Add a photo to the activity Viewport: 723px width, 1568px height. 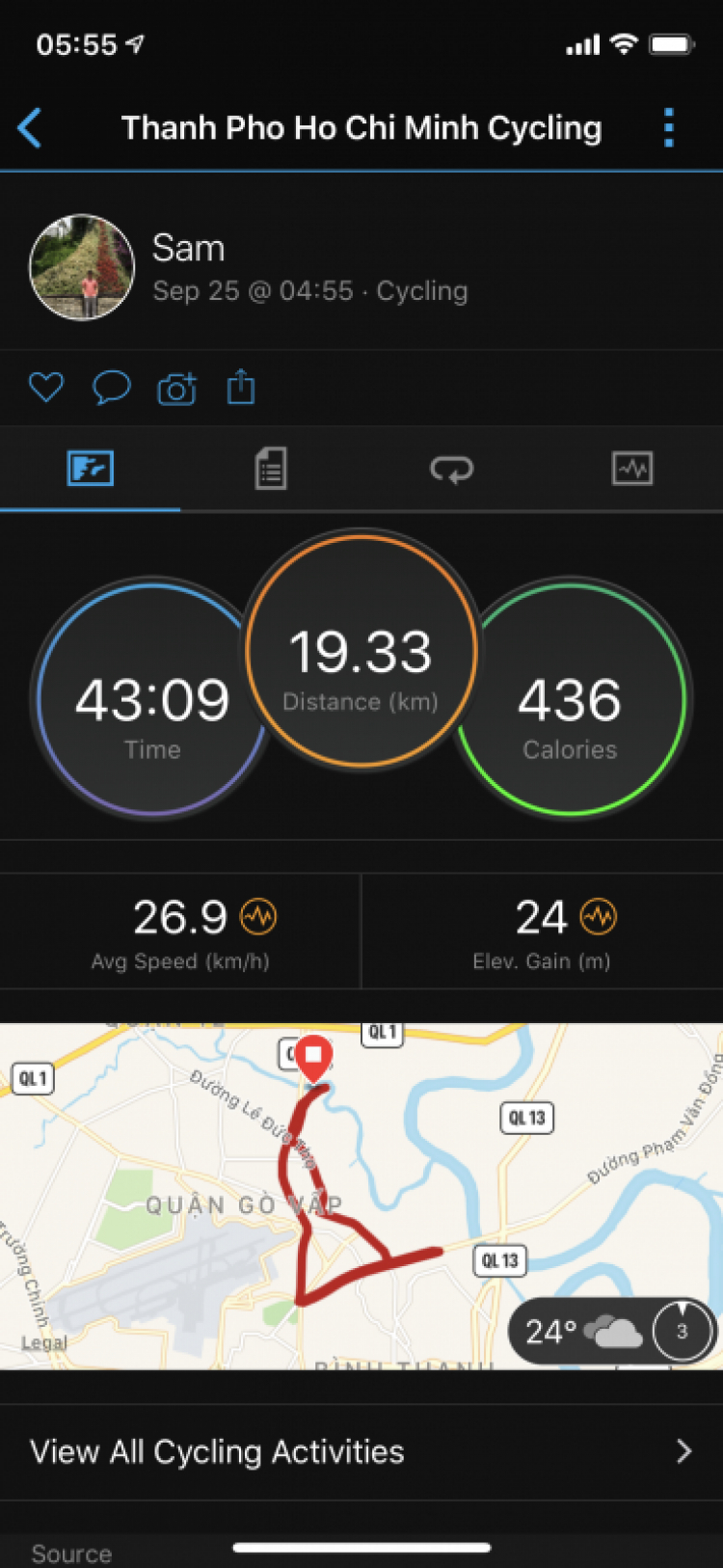(x=176, y=389)
